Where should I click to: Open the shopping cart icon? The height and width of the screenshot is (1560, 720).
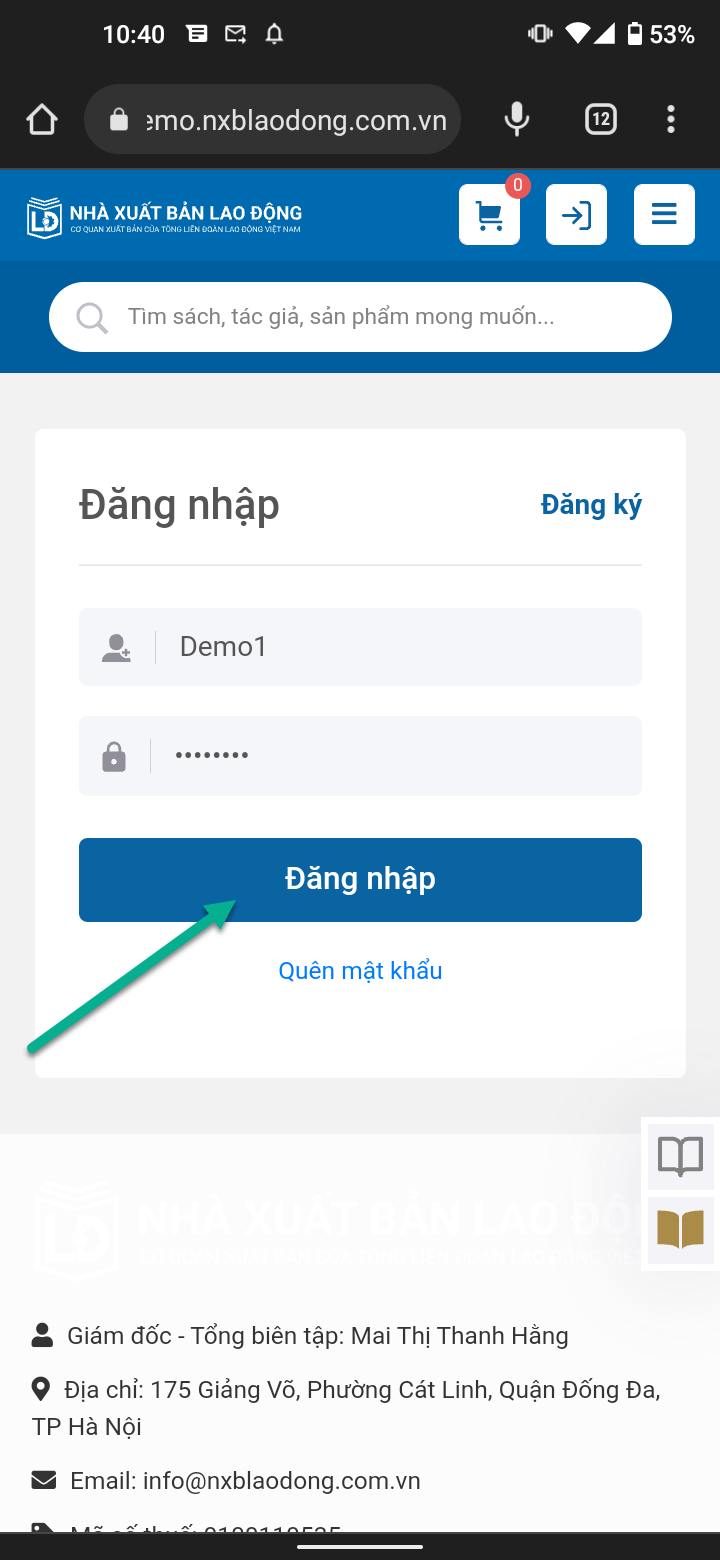(x=489, y=215)
